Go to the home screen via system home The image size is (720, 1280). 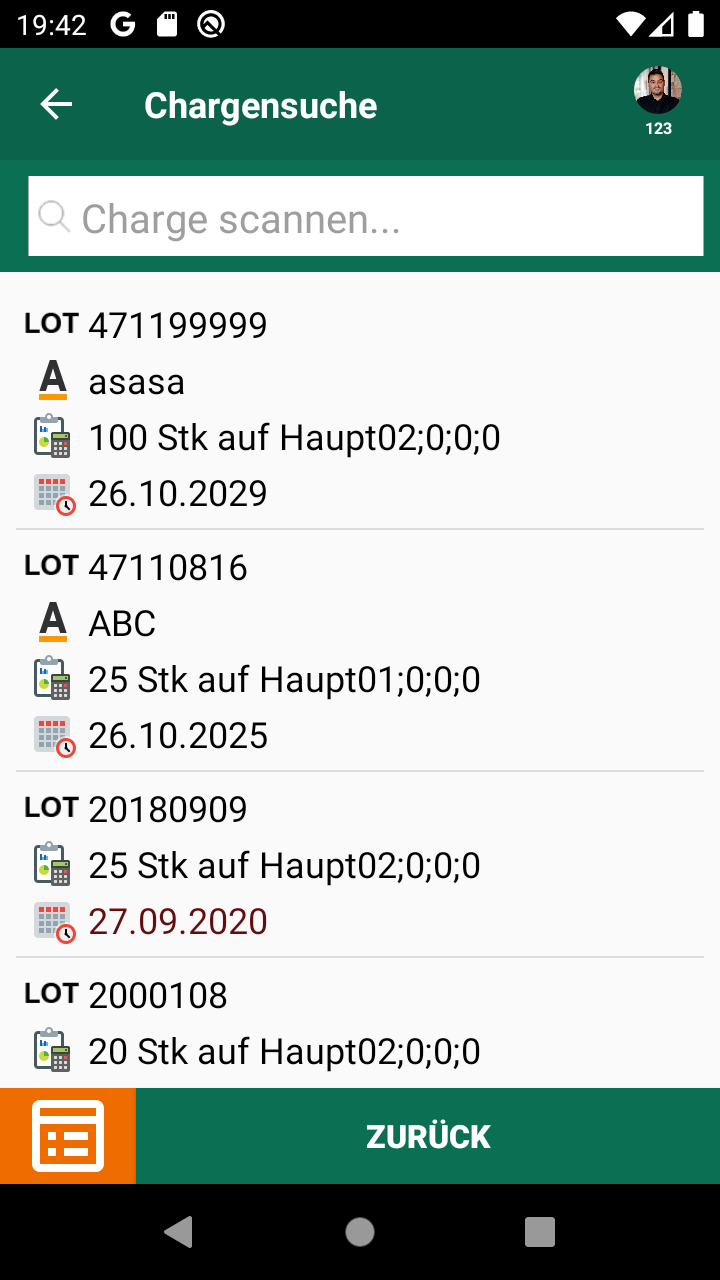click(x=360, y=1232)
